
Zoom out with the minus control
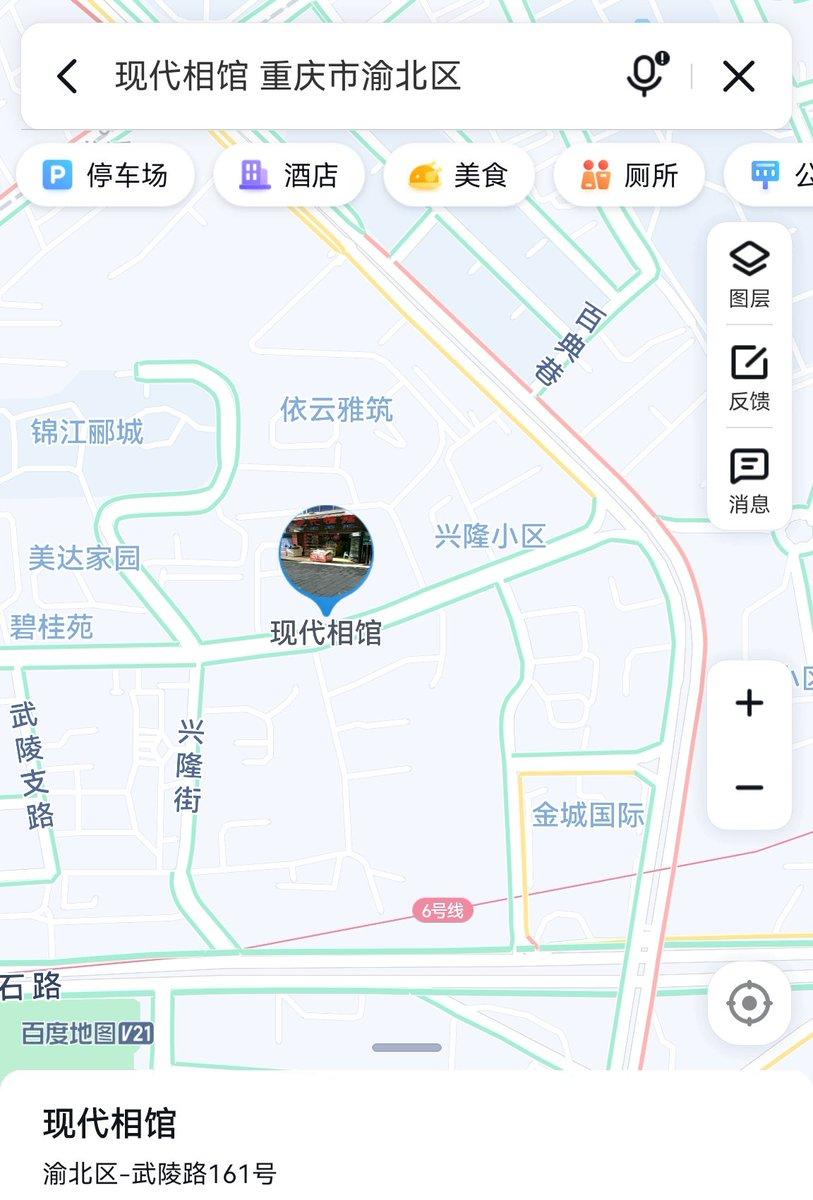tap(748, 789)
